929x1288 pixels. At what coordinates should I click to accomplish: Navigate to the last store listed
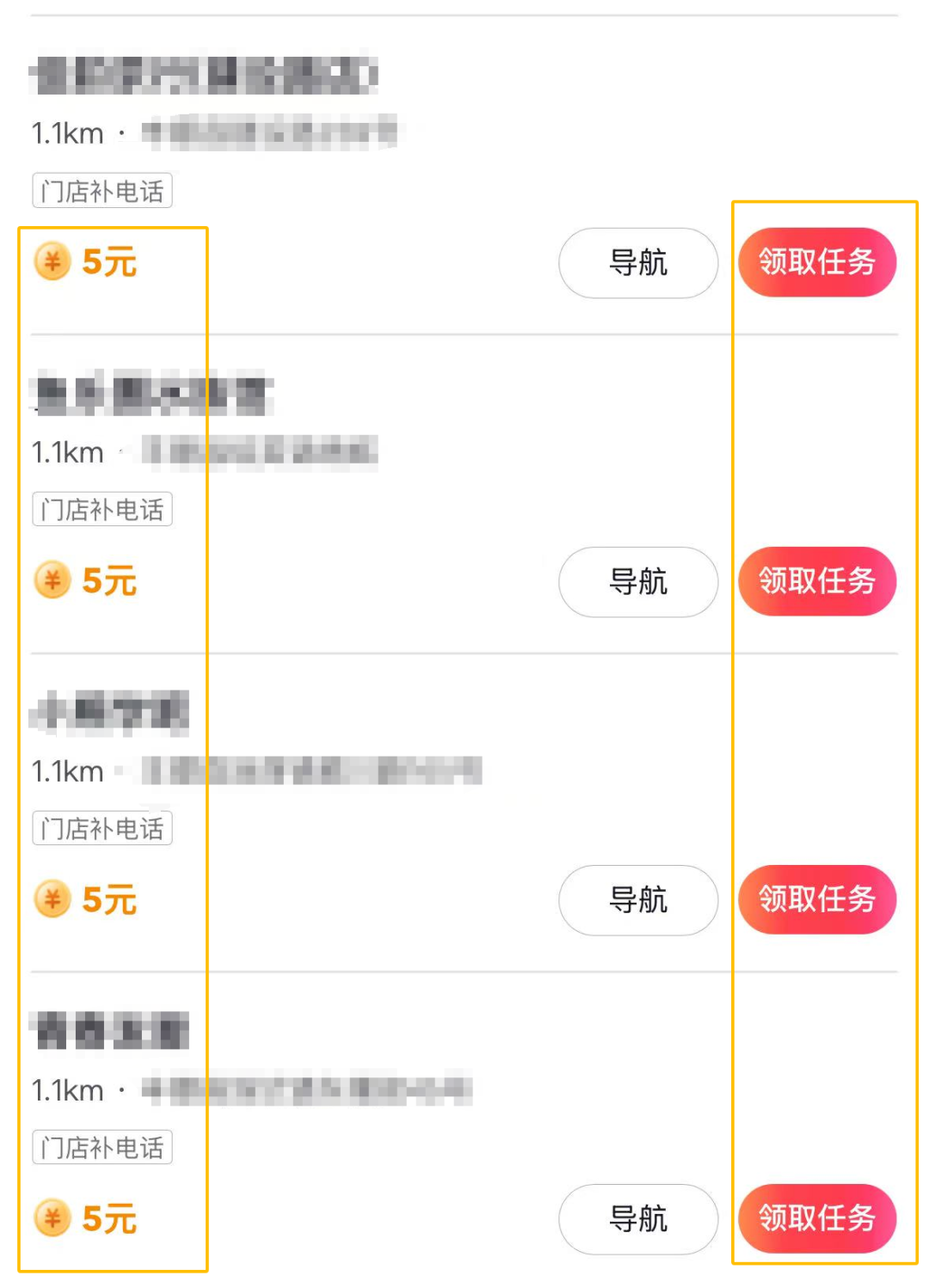pos(637,1219)
